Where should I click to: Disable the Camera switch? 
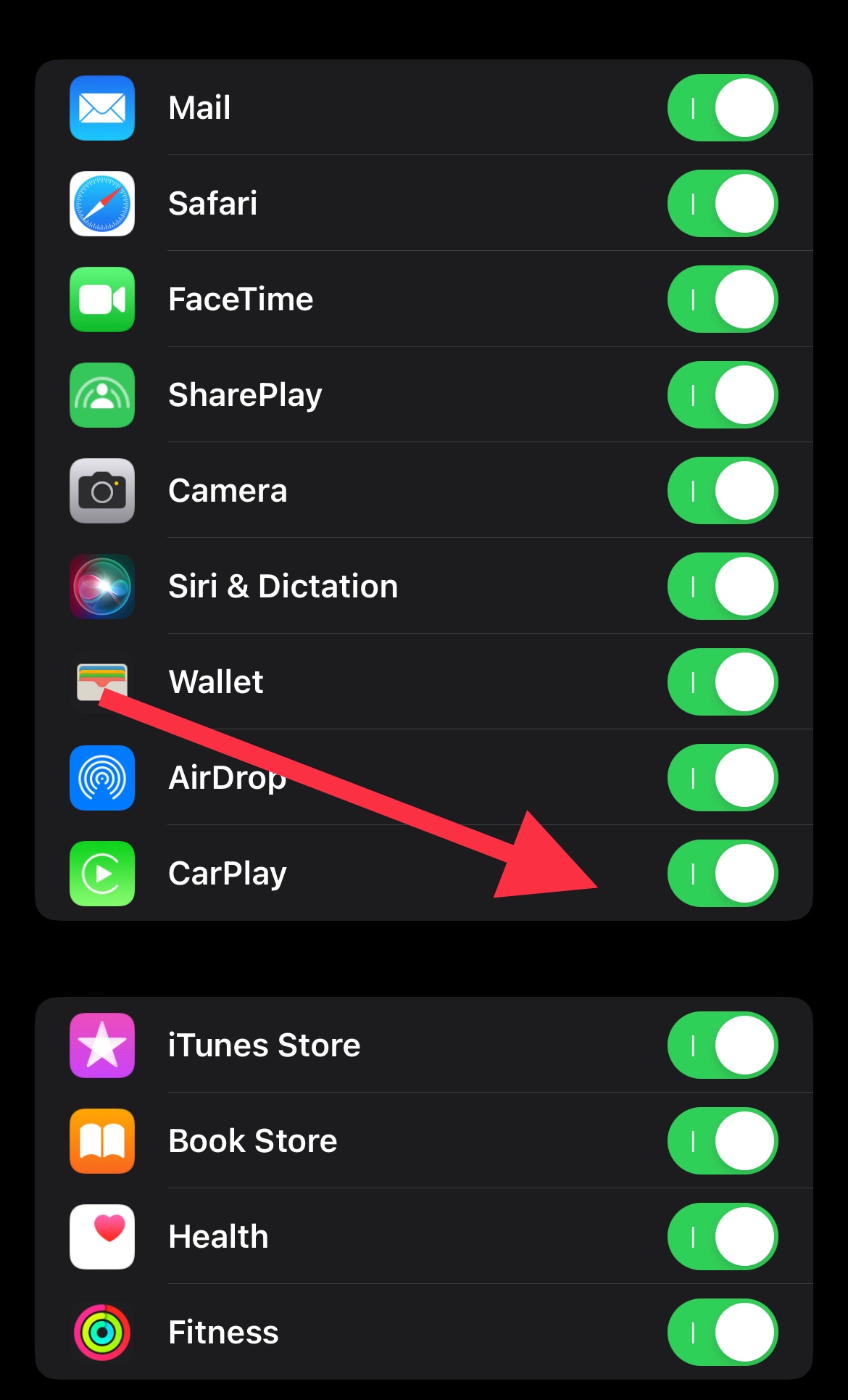(x=723, y=491)
